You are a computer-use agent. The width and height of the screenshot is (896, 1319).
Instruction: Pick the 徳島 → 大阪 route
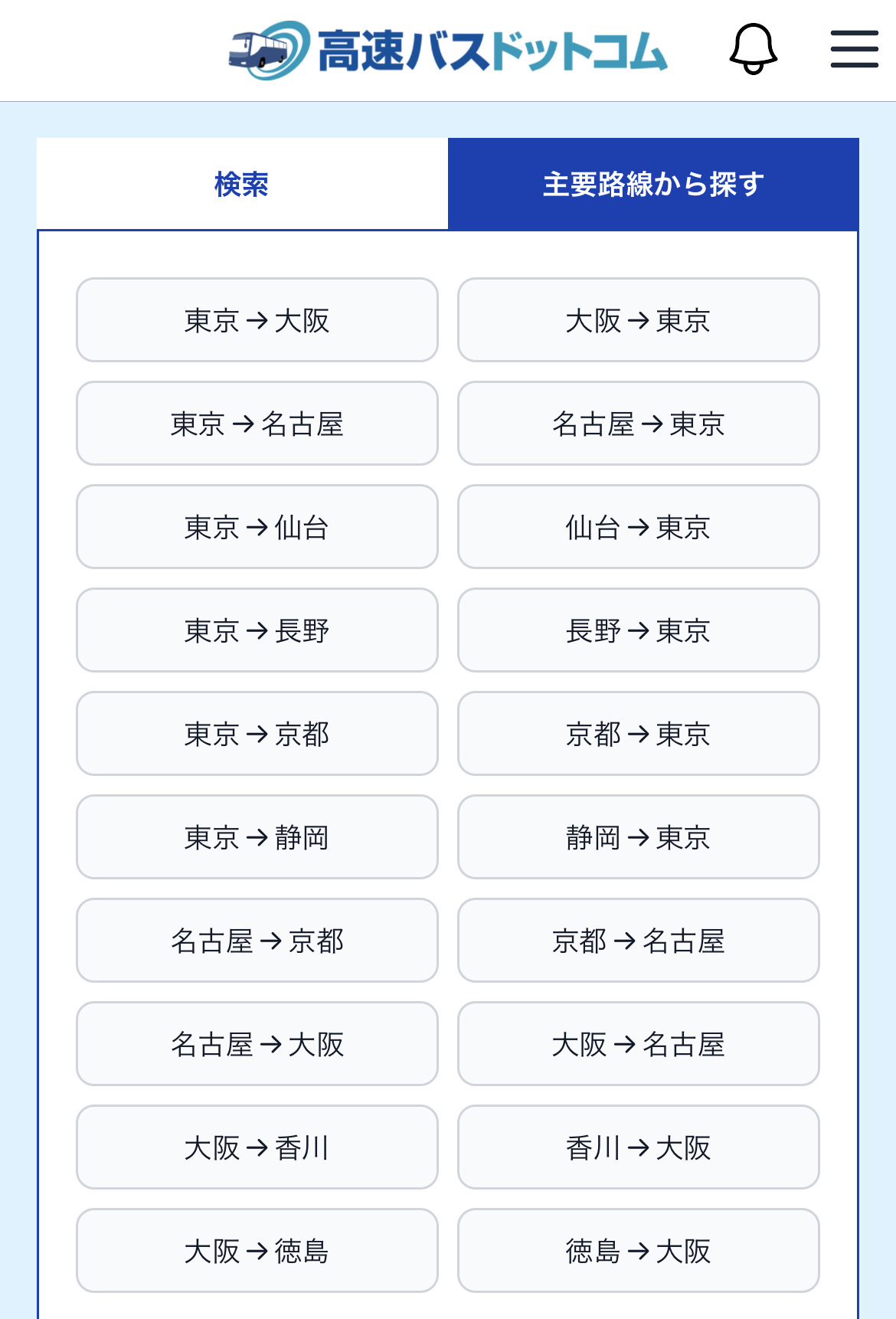639,1251
